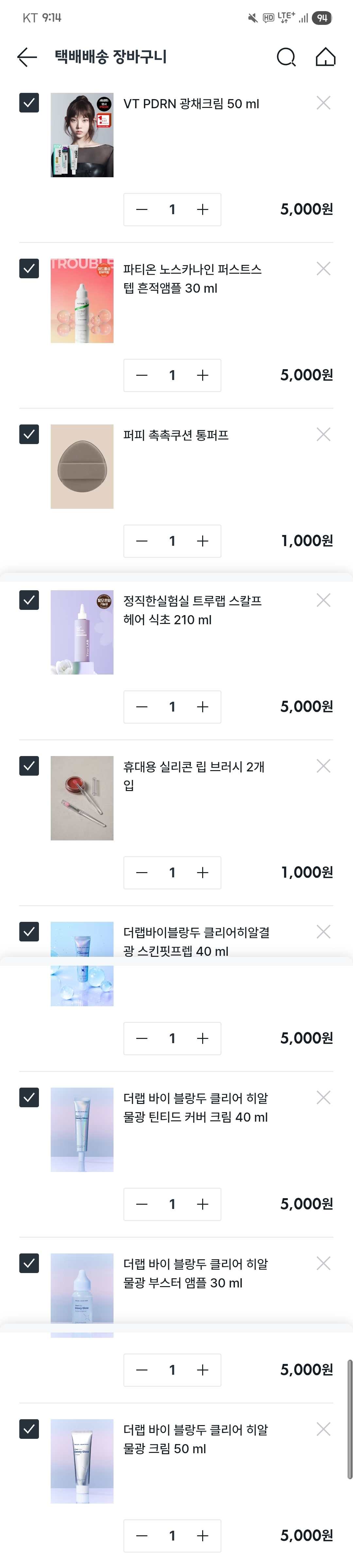
Task: Uncheck the VT PDRN 광채크림 item
Action: [x=29, y=103]
